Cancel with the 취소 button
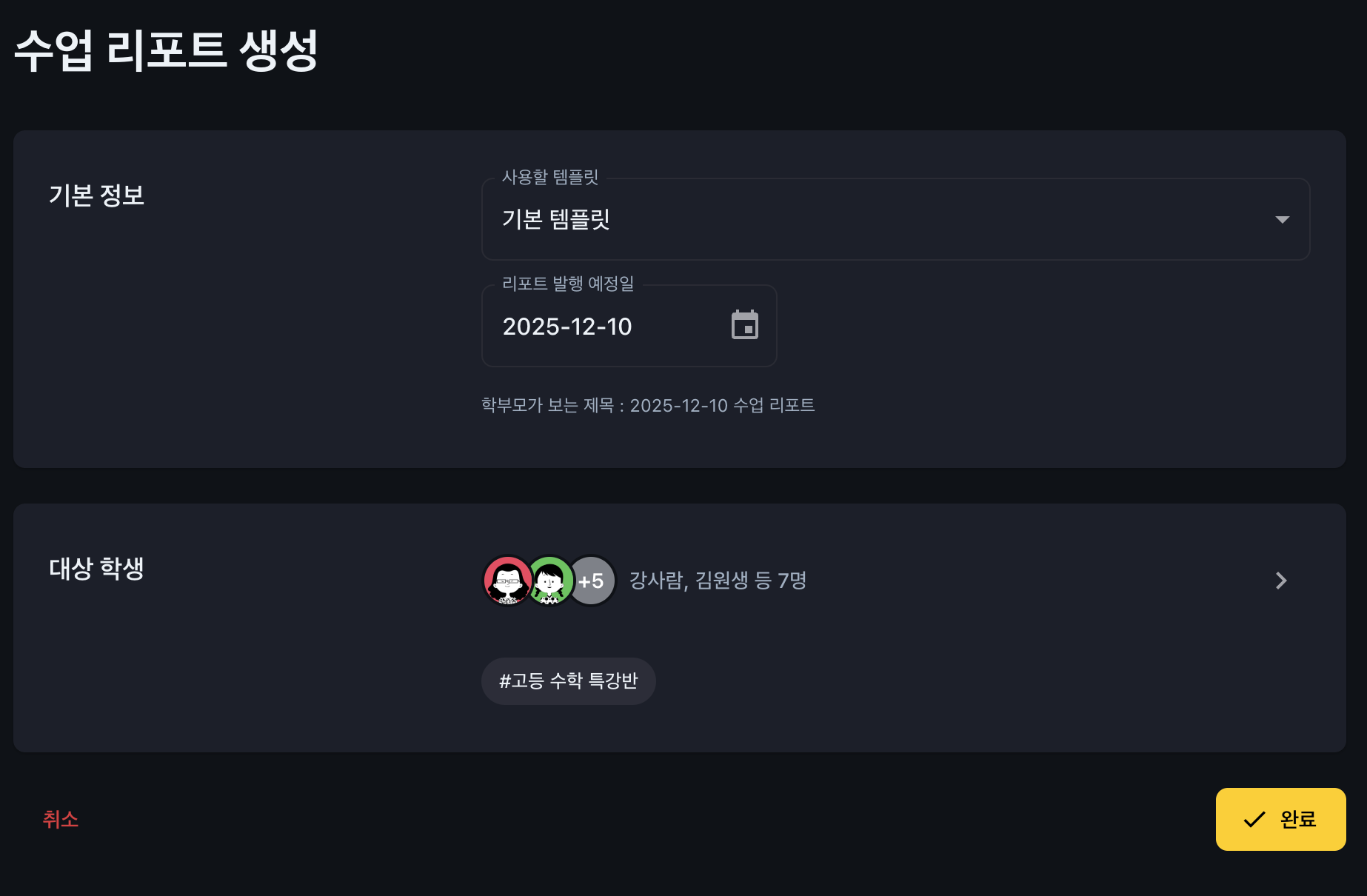This screenshot has width=1367, height=896. point(61,819)
